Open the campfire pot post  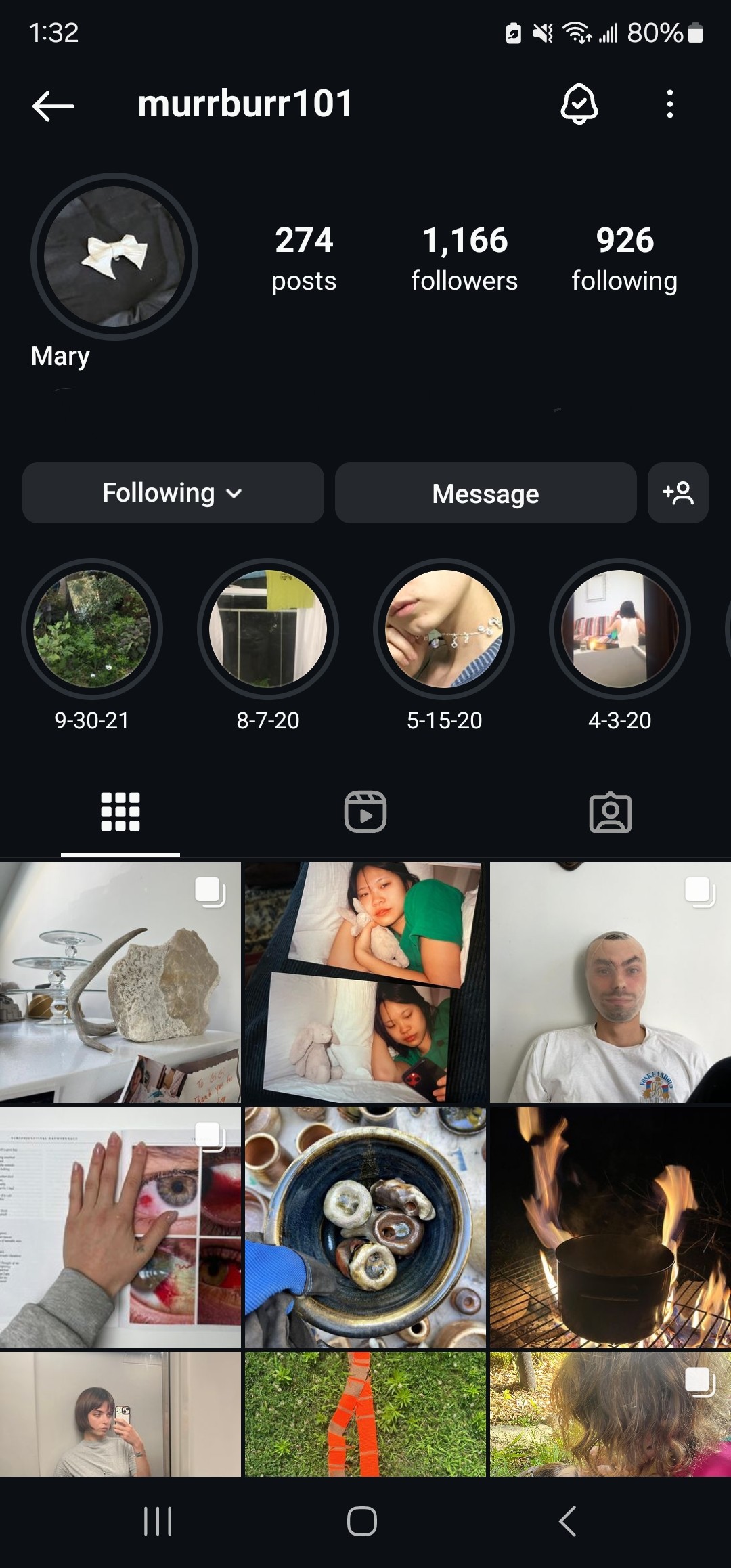coord(610,1227)
